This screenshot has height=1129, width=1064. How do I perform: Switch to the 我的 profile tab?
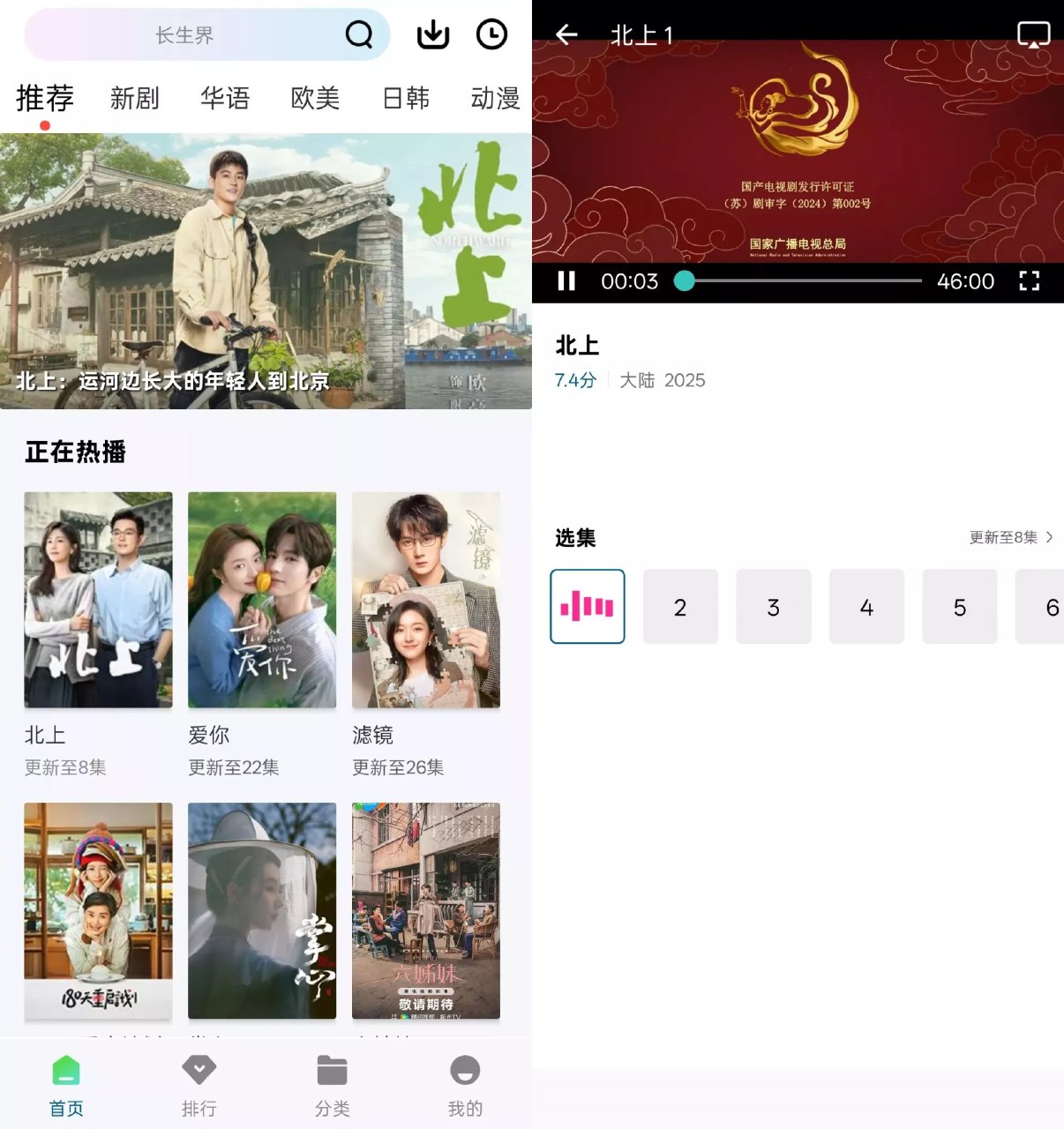click(465, 1085)
